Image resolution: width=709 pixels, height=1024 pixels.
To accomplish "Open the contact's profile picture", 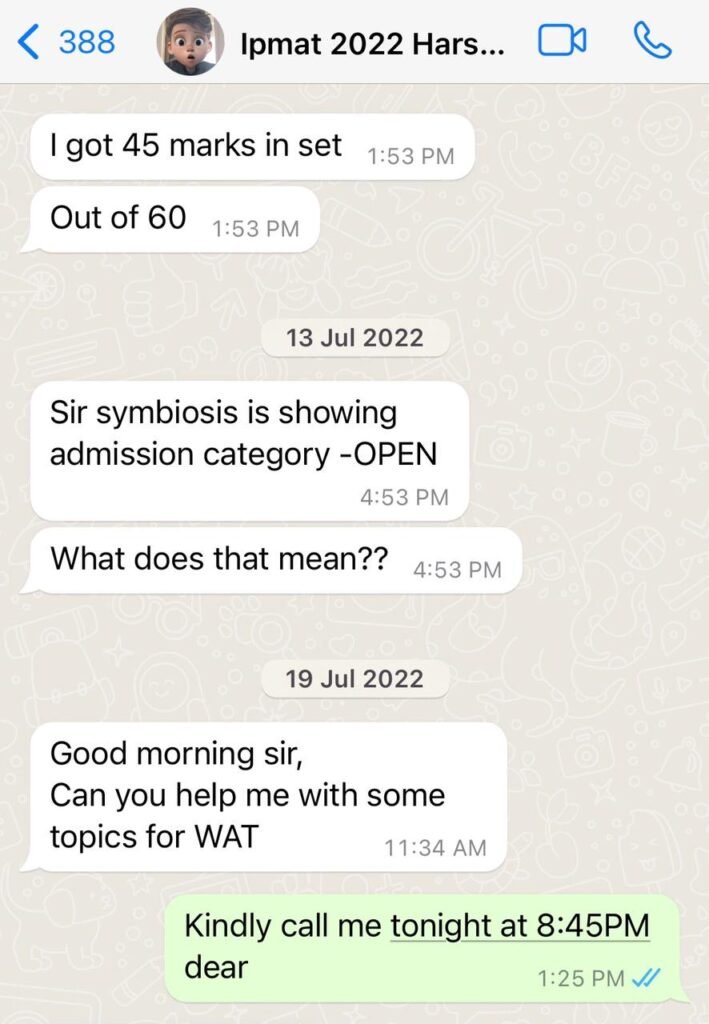I will 190,42.
